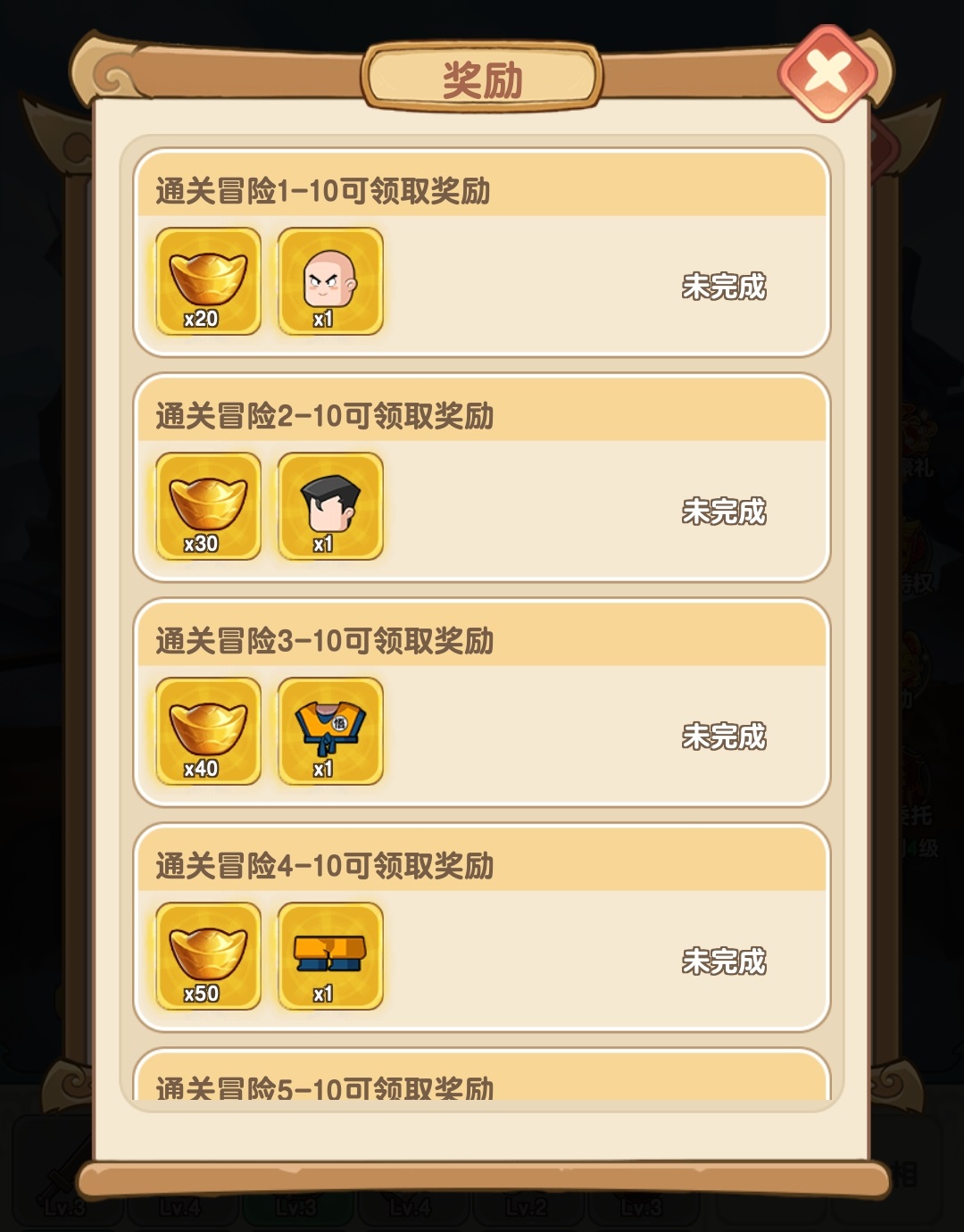
Task: Tap 未完成 status for 通关冒险3-10
Action: 724,737
